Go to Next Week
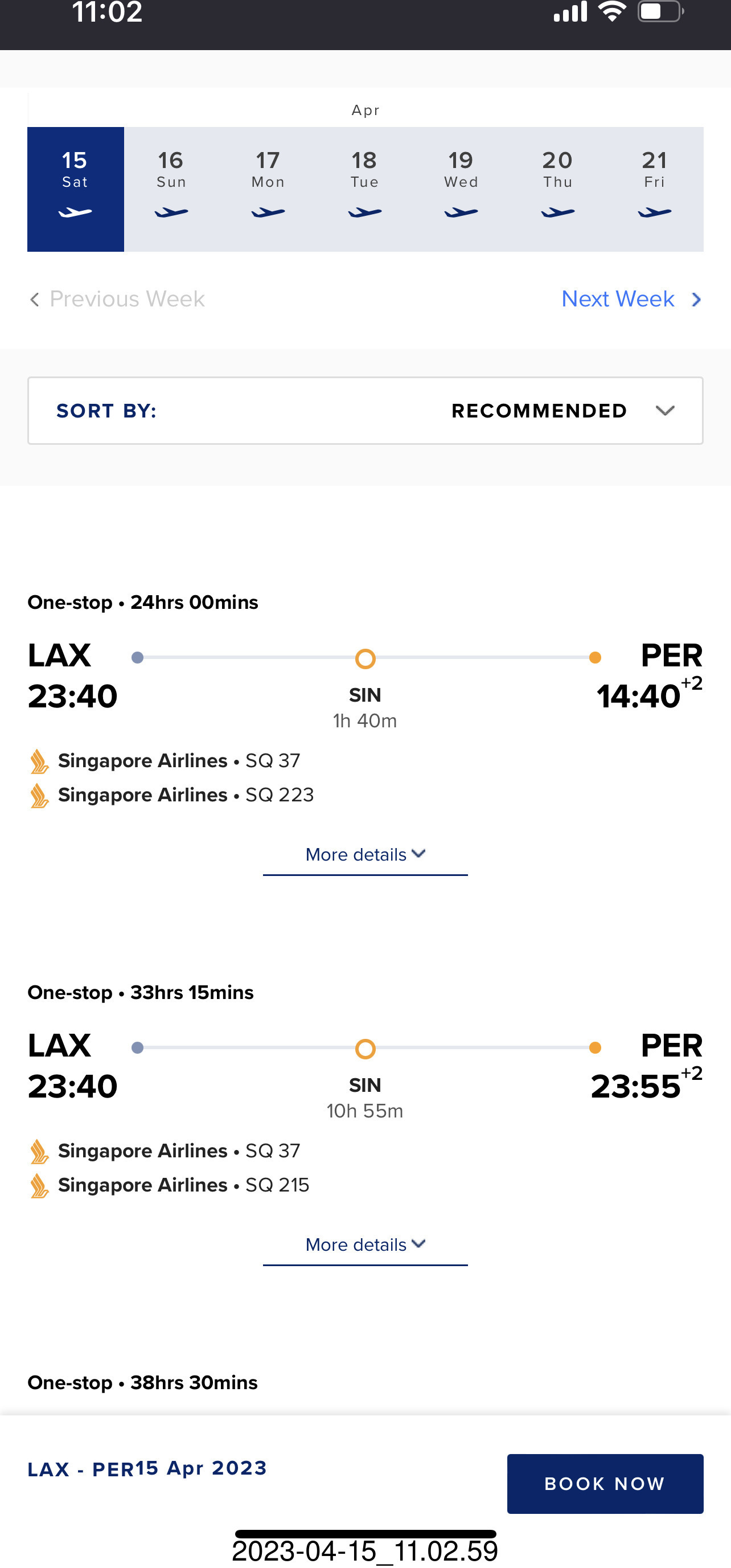Viewport: 731px width, 1568px height. point(631,299)
